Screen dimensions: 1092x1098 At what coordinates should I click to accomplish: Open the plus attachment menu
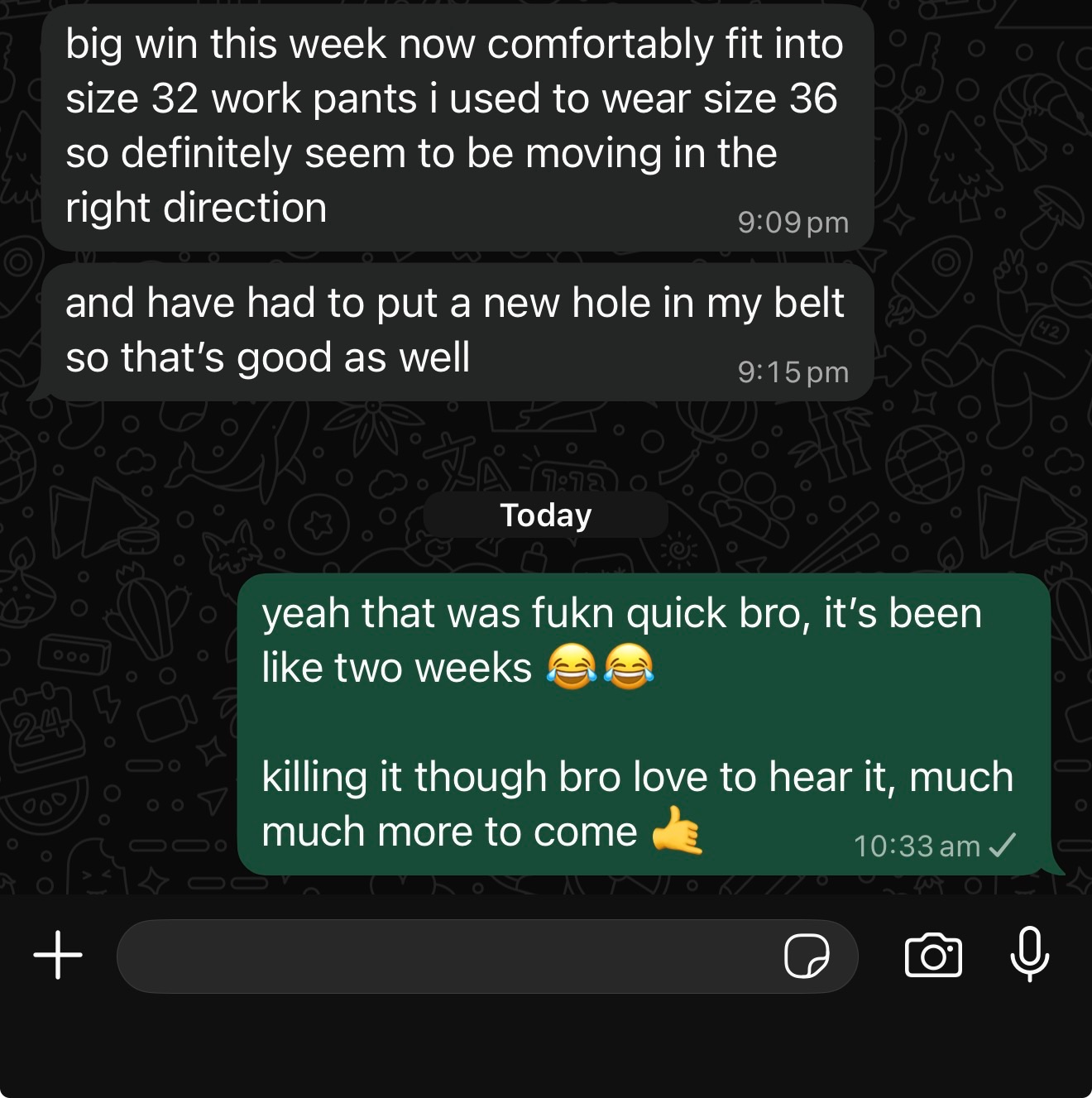click(x=58, y=956)
